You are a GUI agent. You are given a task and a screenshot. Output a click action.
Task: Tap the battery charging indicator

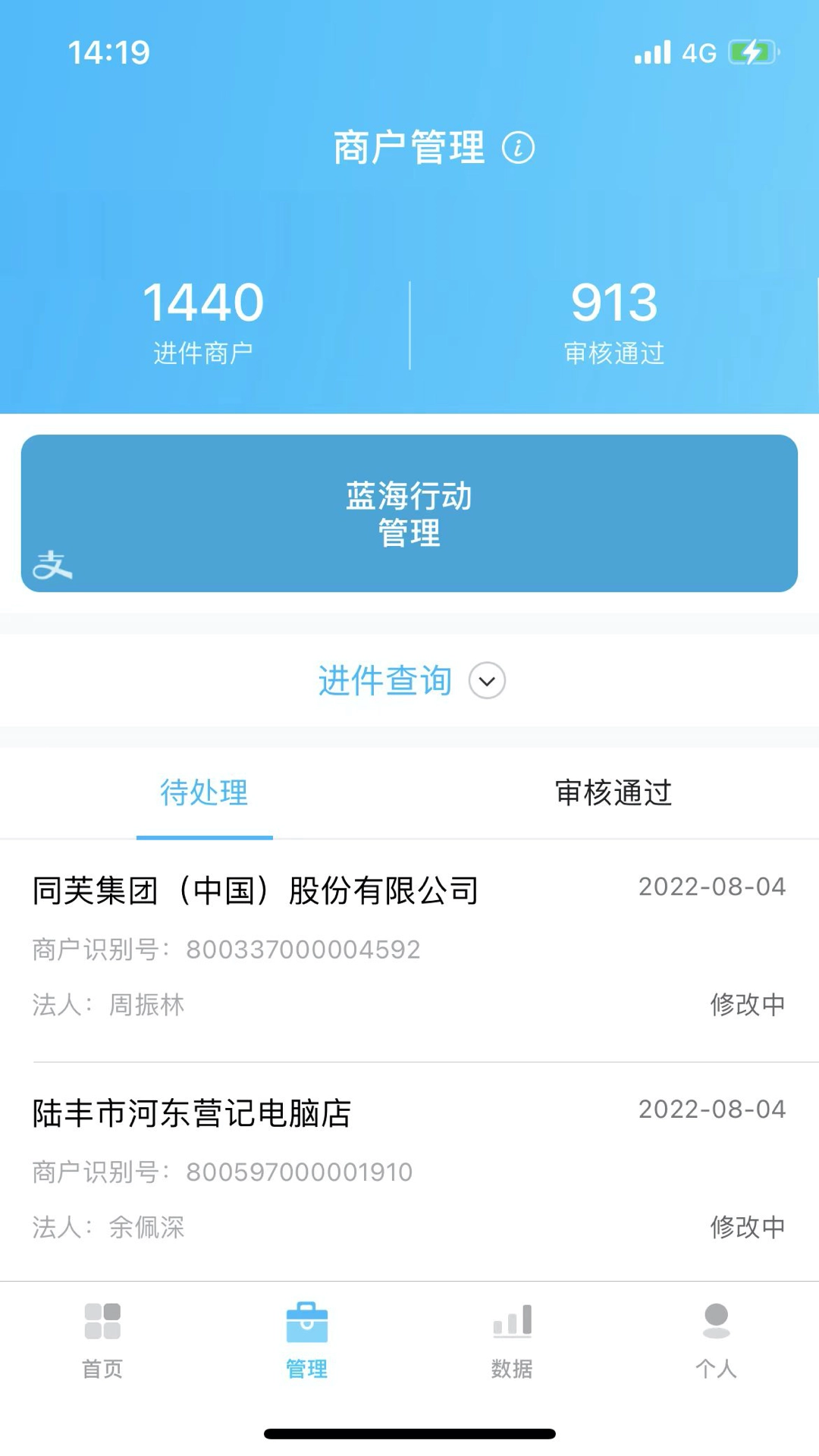point(753,52)
